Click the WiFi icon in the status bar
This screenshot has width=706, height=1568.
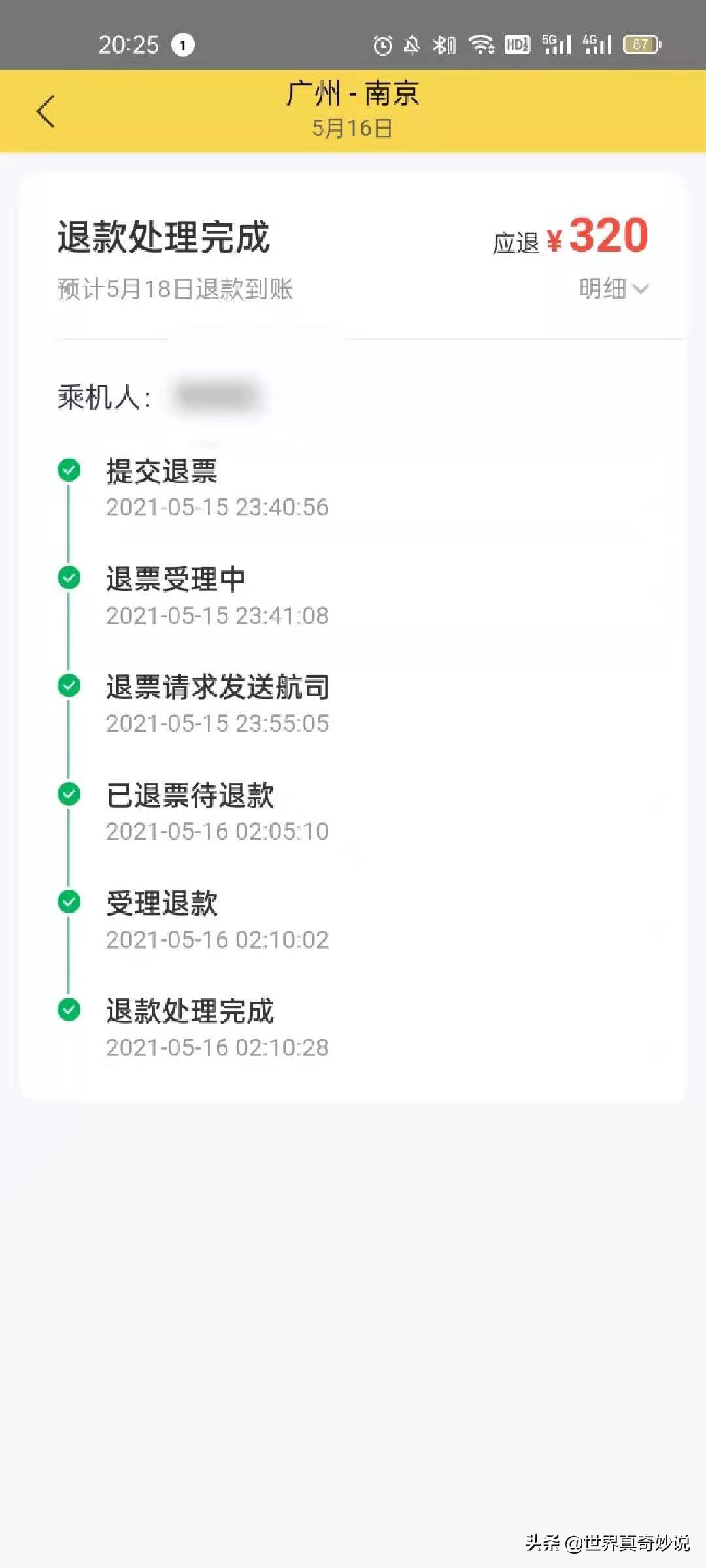[482, 44]
